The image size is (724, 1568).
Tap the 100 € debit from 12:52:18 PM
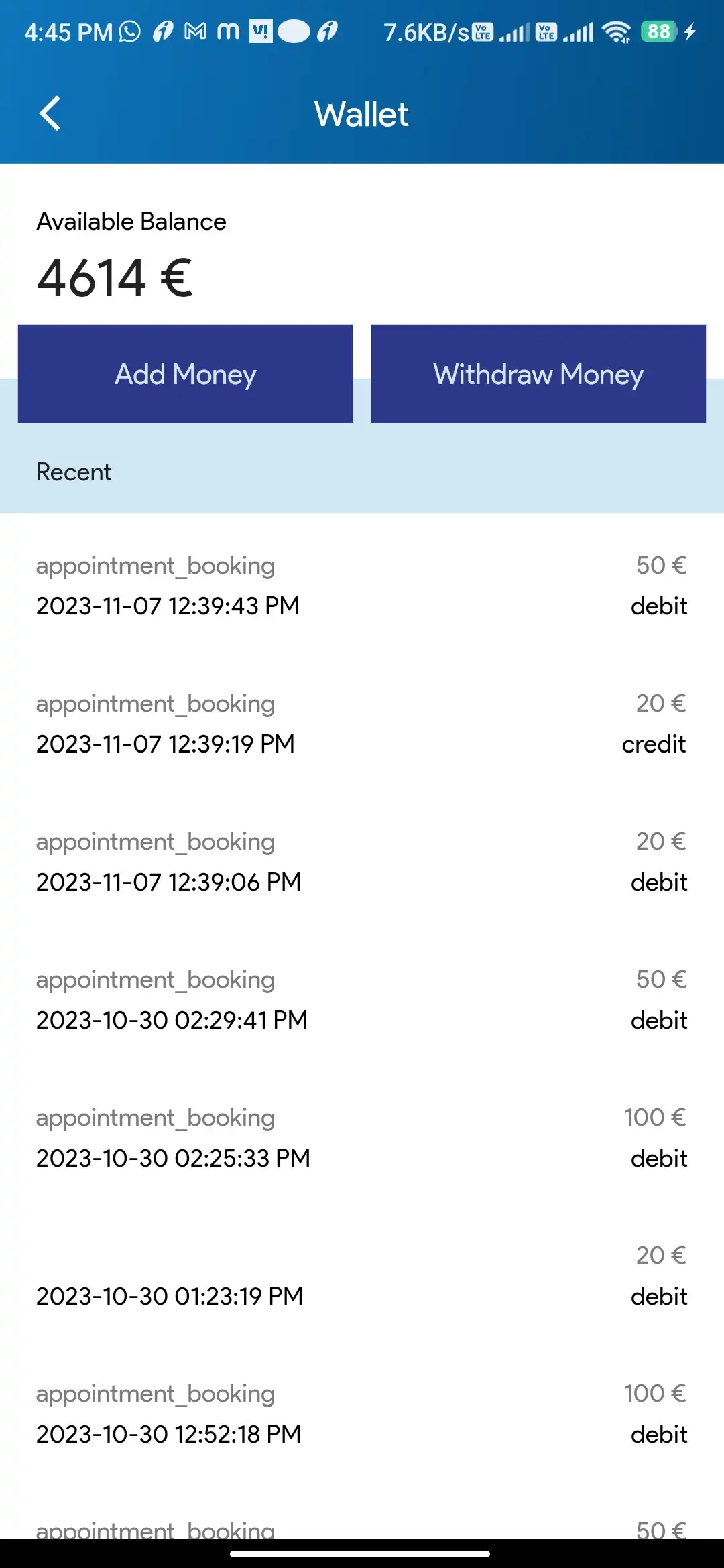point(362,1414)
